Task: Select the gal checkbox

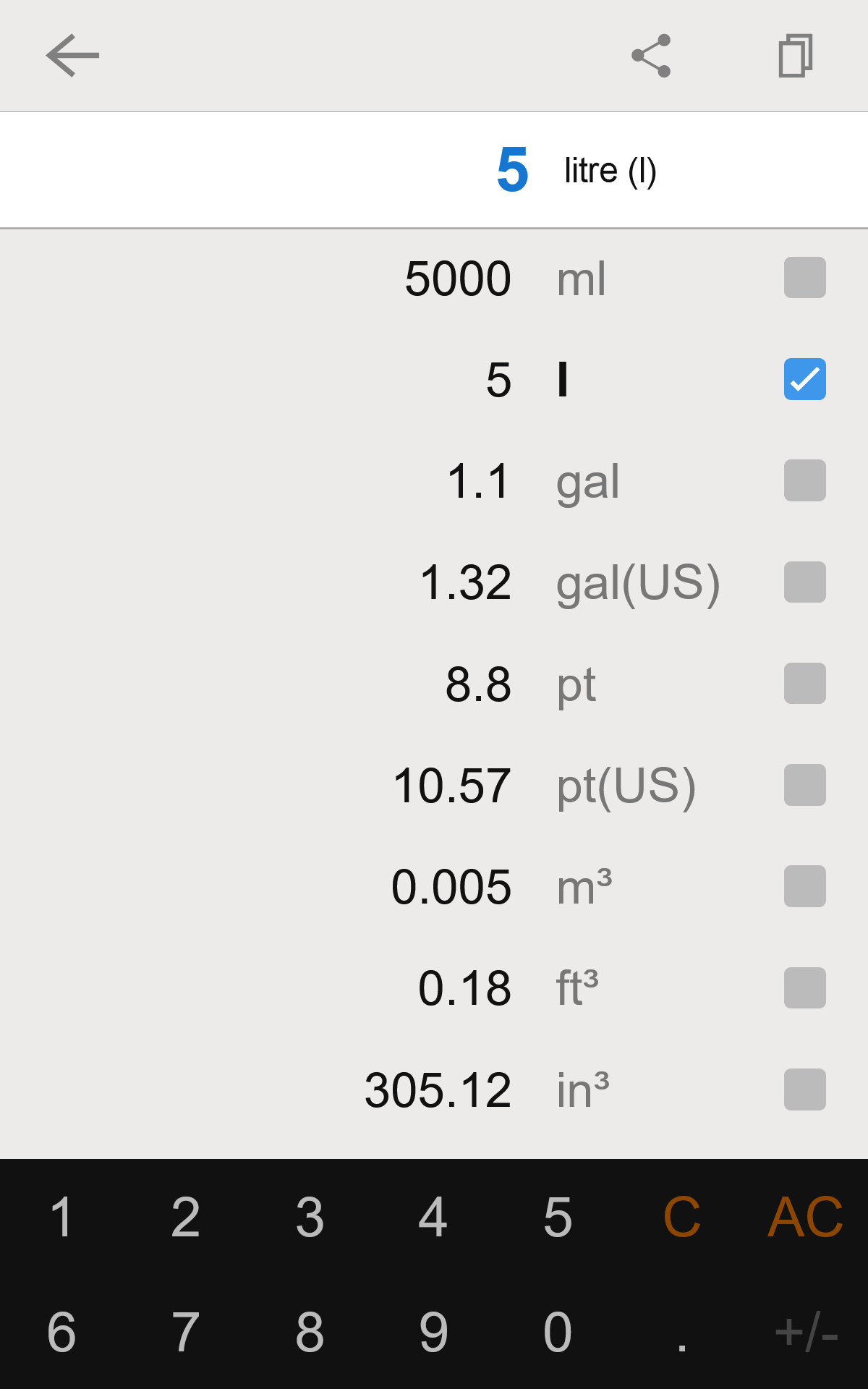Action: [805, 480]
